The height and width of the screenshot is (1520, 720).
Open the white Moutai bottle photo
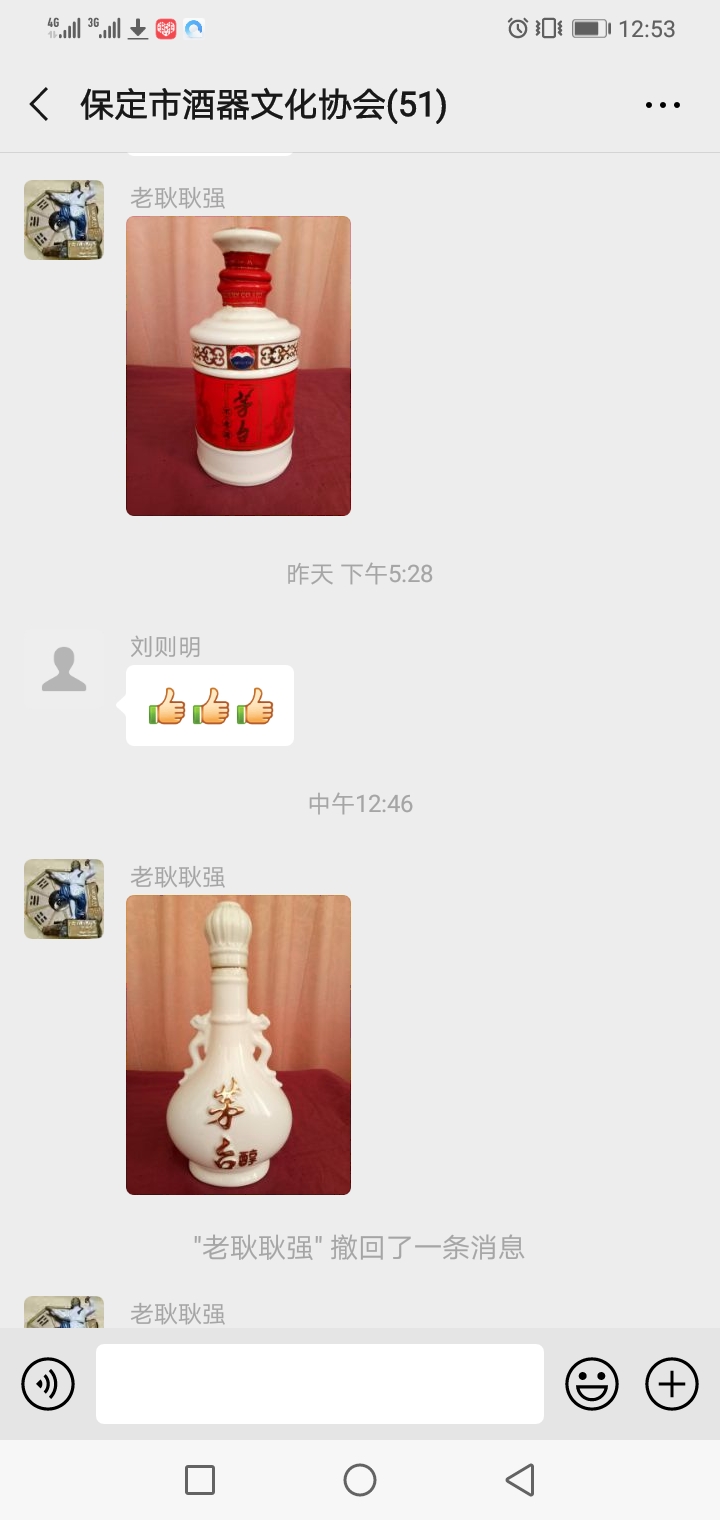(238, 1044)
